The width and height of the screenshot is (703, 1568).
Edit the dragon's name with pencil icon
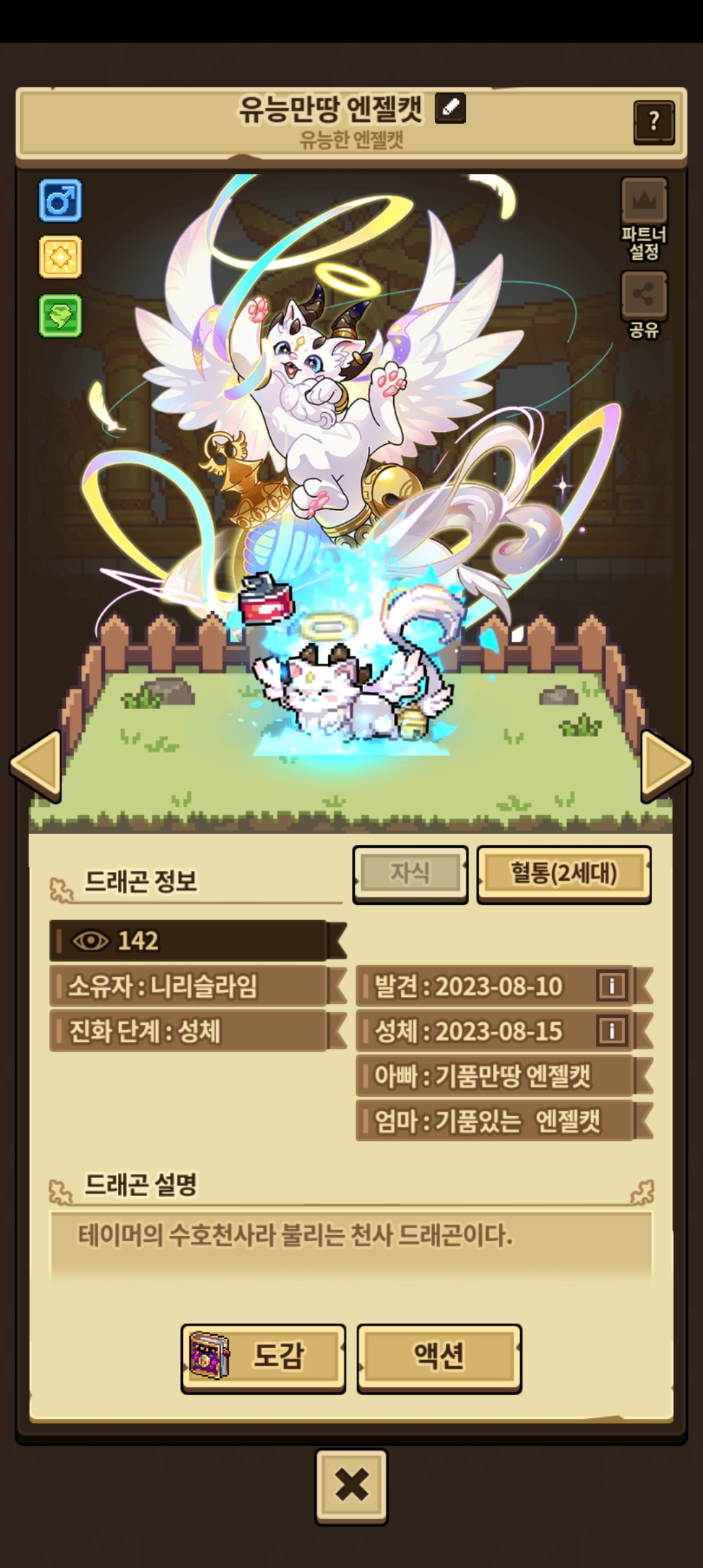450,108
